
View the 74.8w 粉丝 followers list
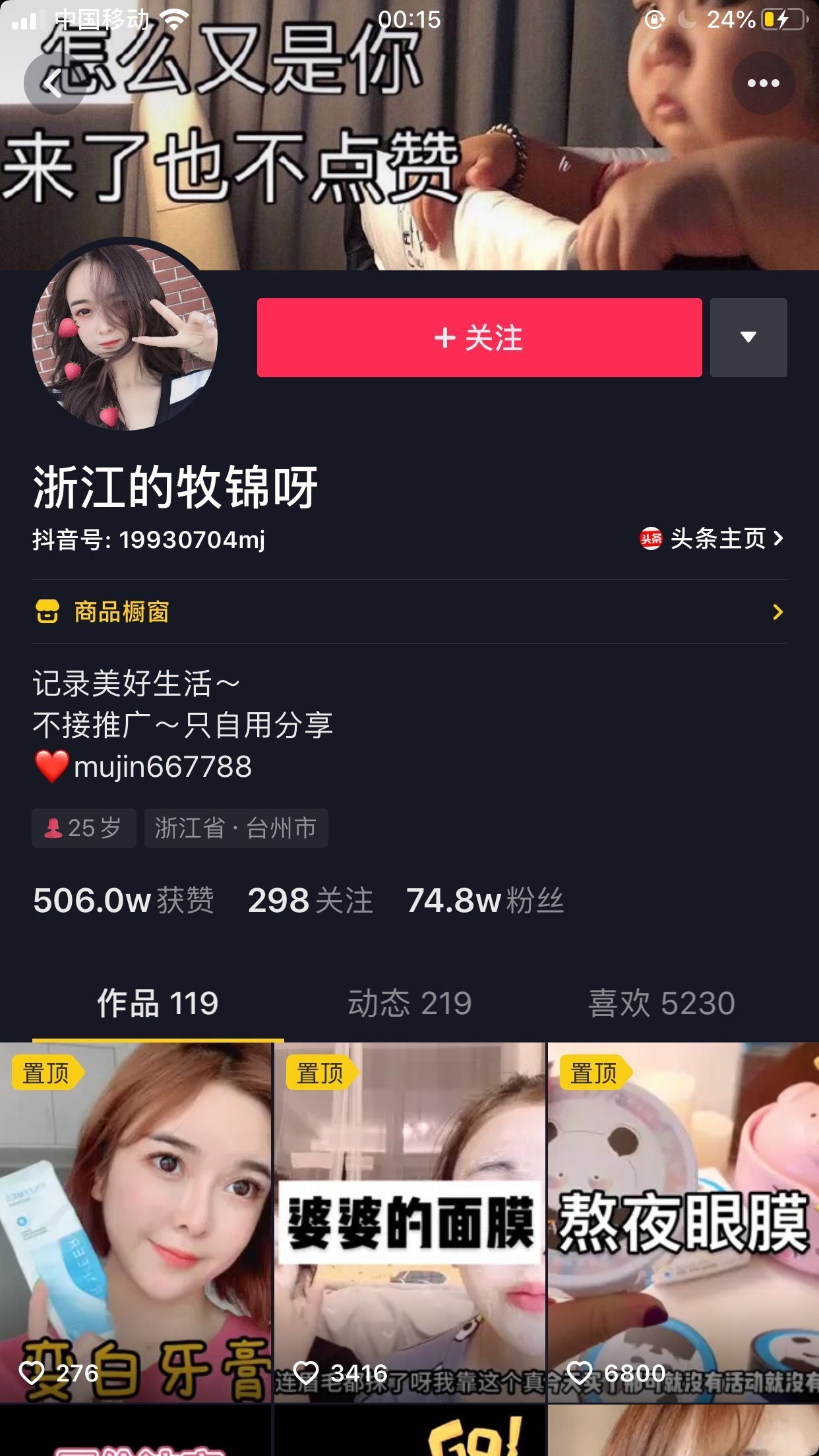tap(485, 901)
